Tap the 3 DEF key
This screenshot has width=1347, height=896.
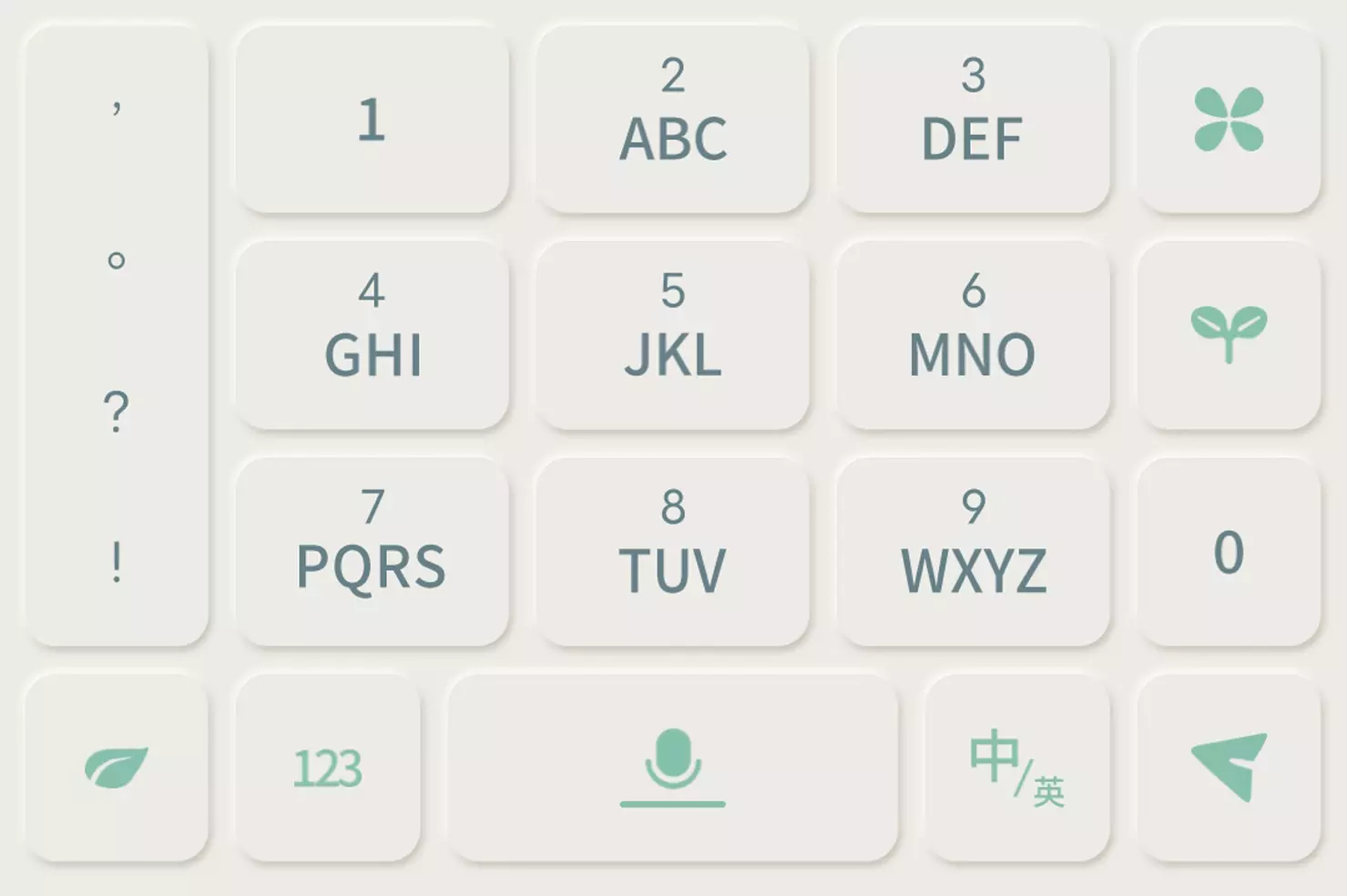coord(973,118)
